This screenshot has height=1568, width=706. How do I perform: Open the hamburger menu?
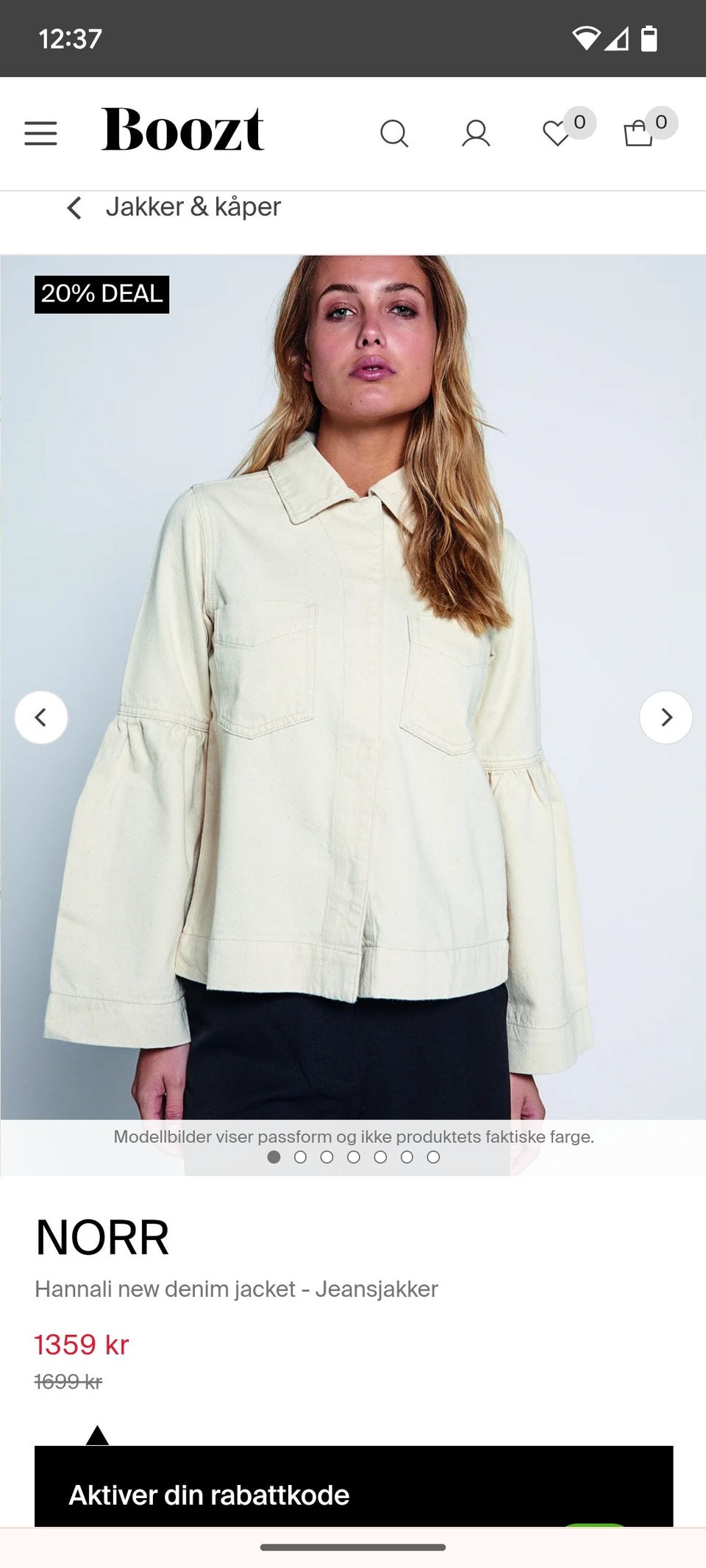pyautogui.click(x=40, y=133)
